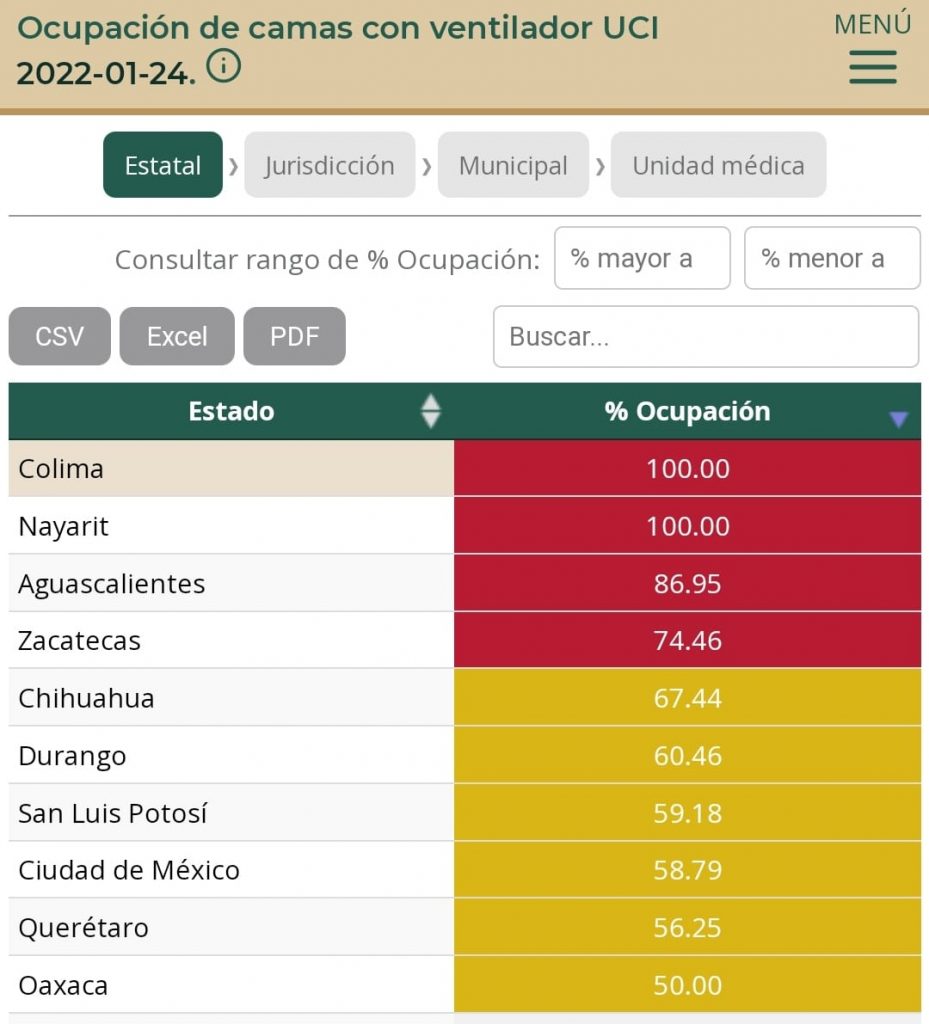Viewport: 929px width, 1024px height.
Task: Click the chevron between Jurisdicción and Municipal
Action: pyautogui.click(x=425, y=165)
